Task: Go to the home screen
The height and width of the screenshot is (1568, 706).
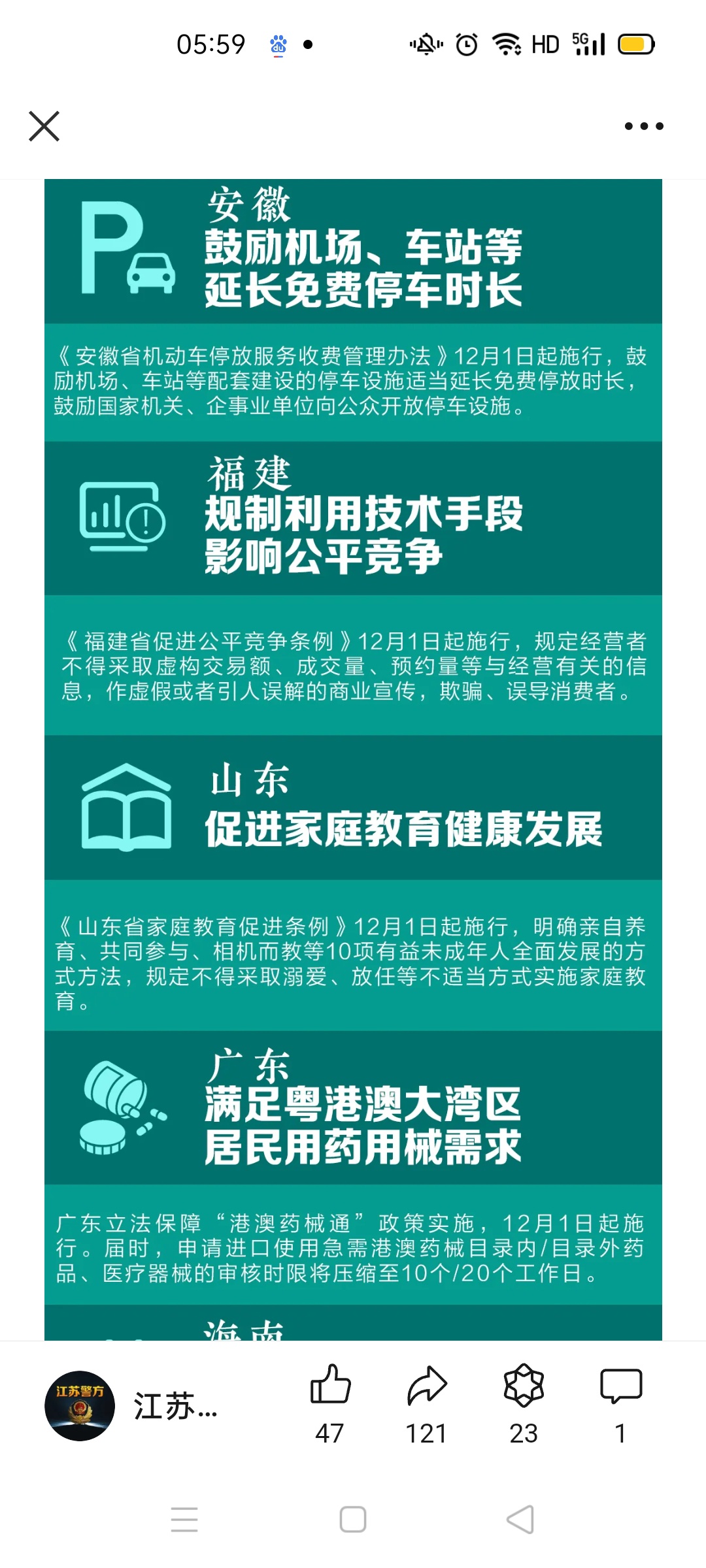Action: (353, 1519)
